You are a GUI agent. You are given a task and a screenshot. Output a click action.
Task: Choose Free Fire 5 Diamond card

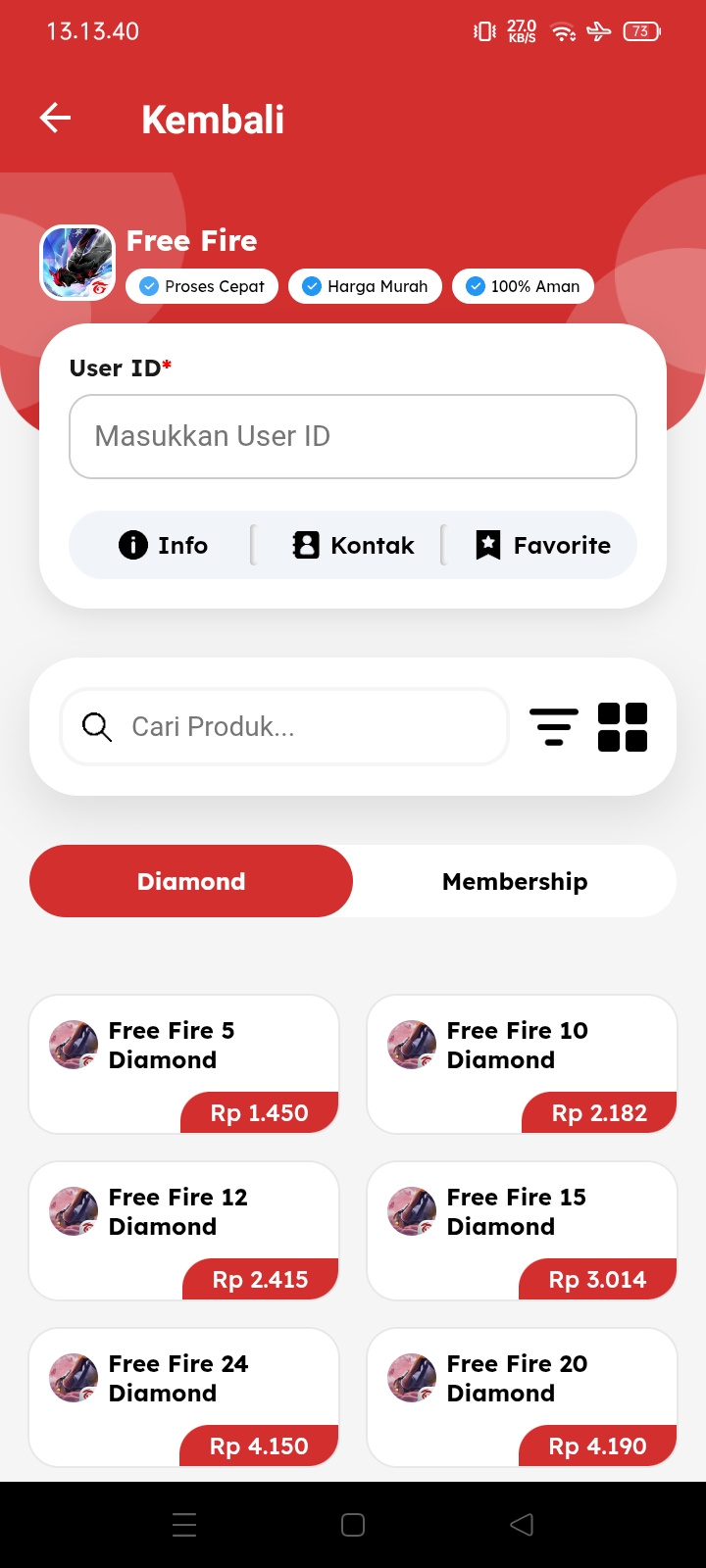click(x=184, y=1063)
